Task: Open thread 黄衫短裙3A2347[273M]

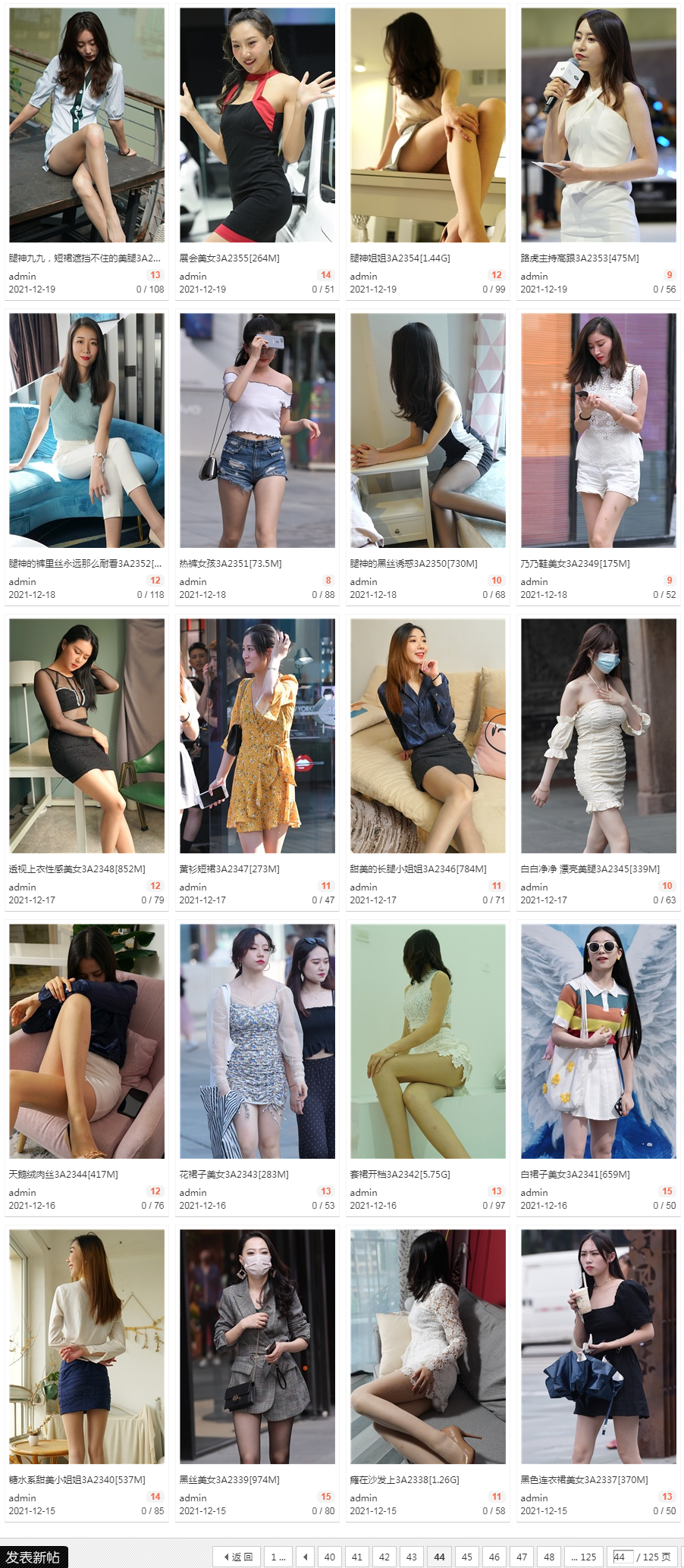Action: tap(229, 869)
